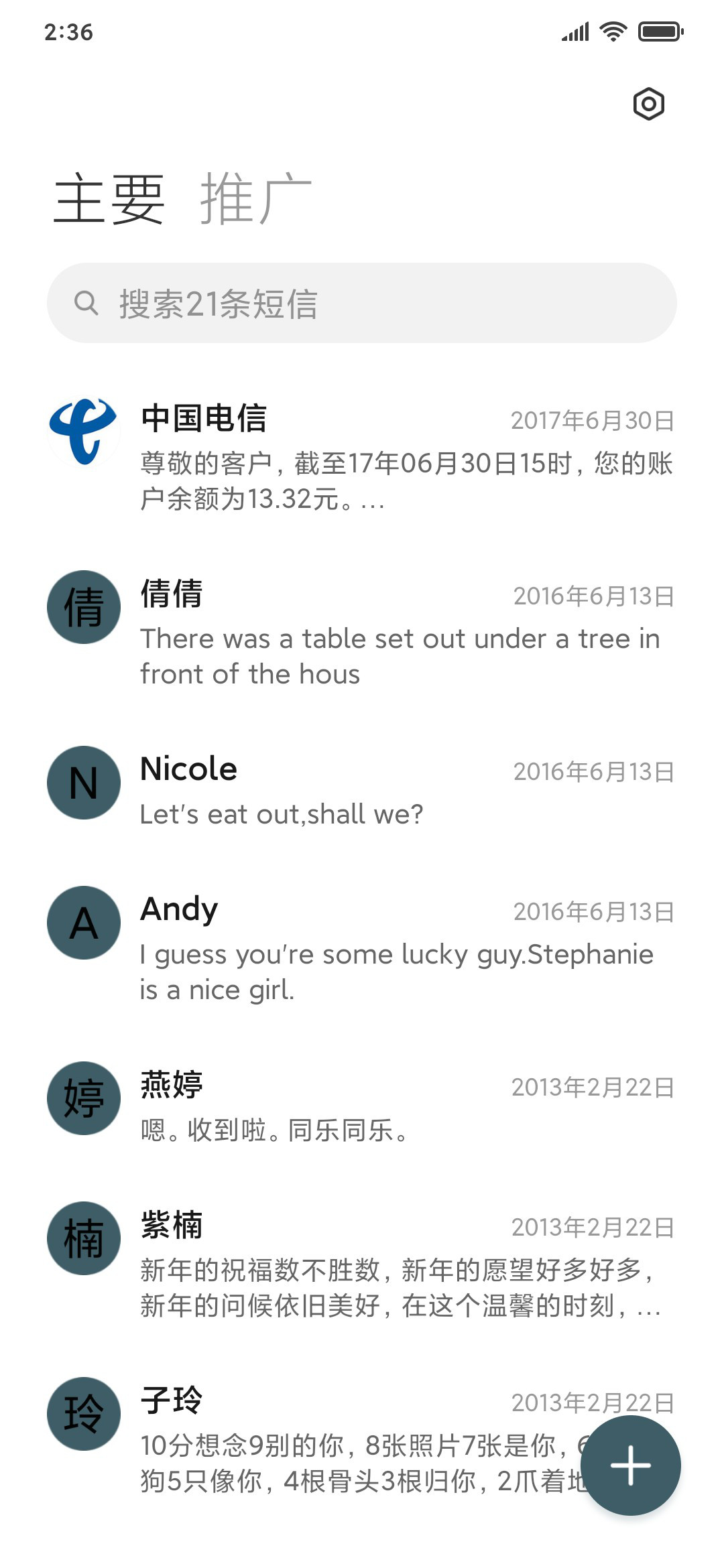724x1568 pixels.
Task: Open Nicole's message thread
Action: click(362, 791)
